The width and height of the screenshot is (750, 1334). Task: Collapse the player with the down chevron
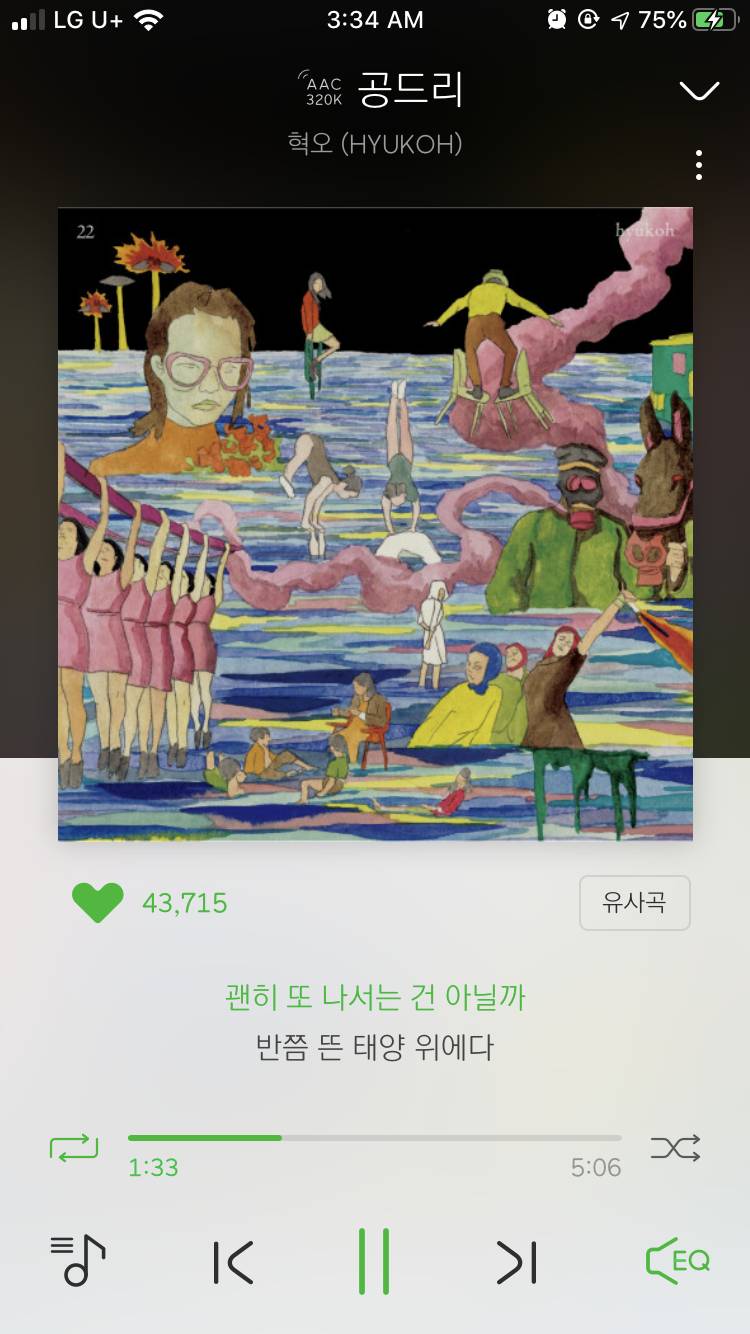699,91
